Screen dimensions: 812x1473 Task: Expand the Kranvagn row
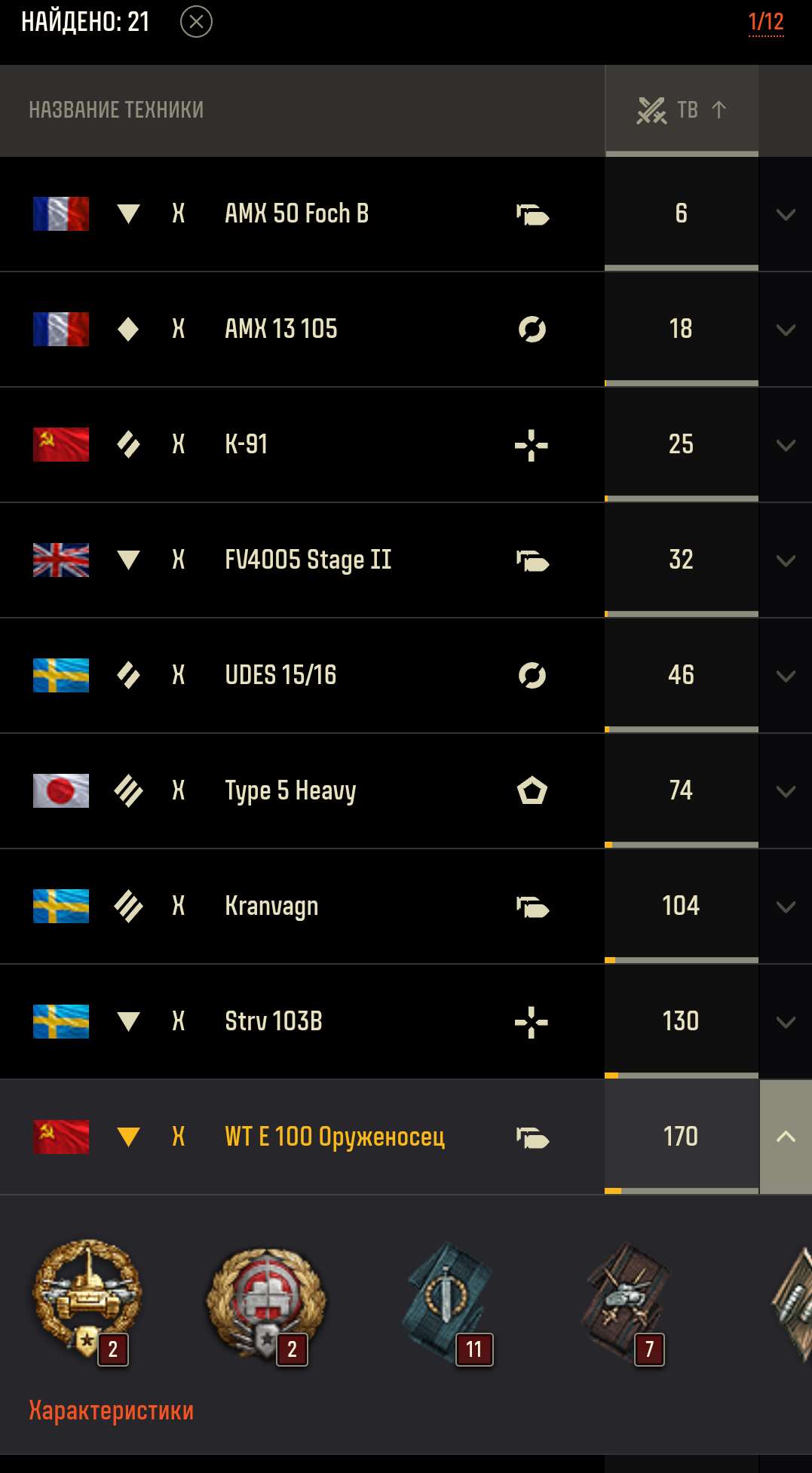click(785, 907)
